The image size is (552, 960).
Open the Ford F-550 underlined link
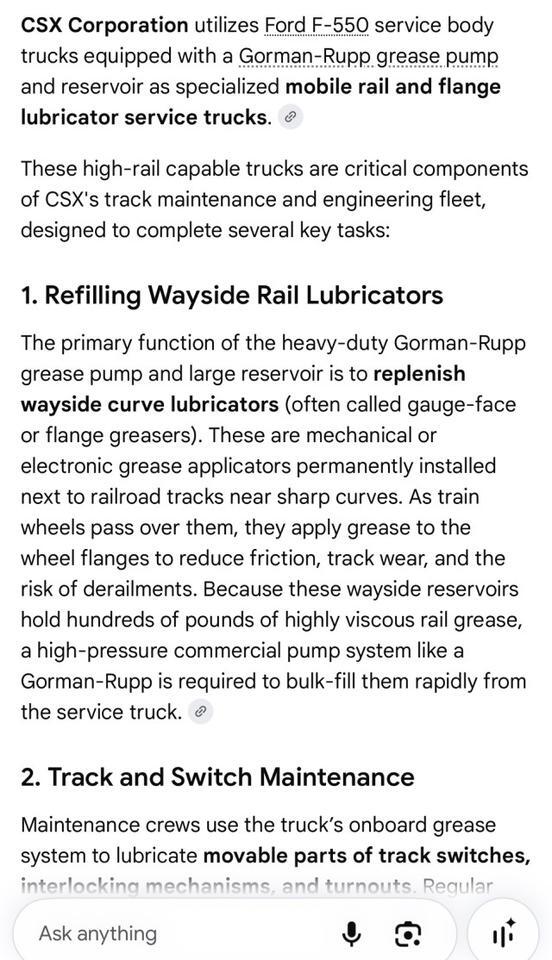pyautogui.click(x=316, y=26)
